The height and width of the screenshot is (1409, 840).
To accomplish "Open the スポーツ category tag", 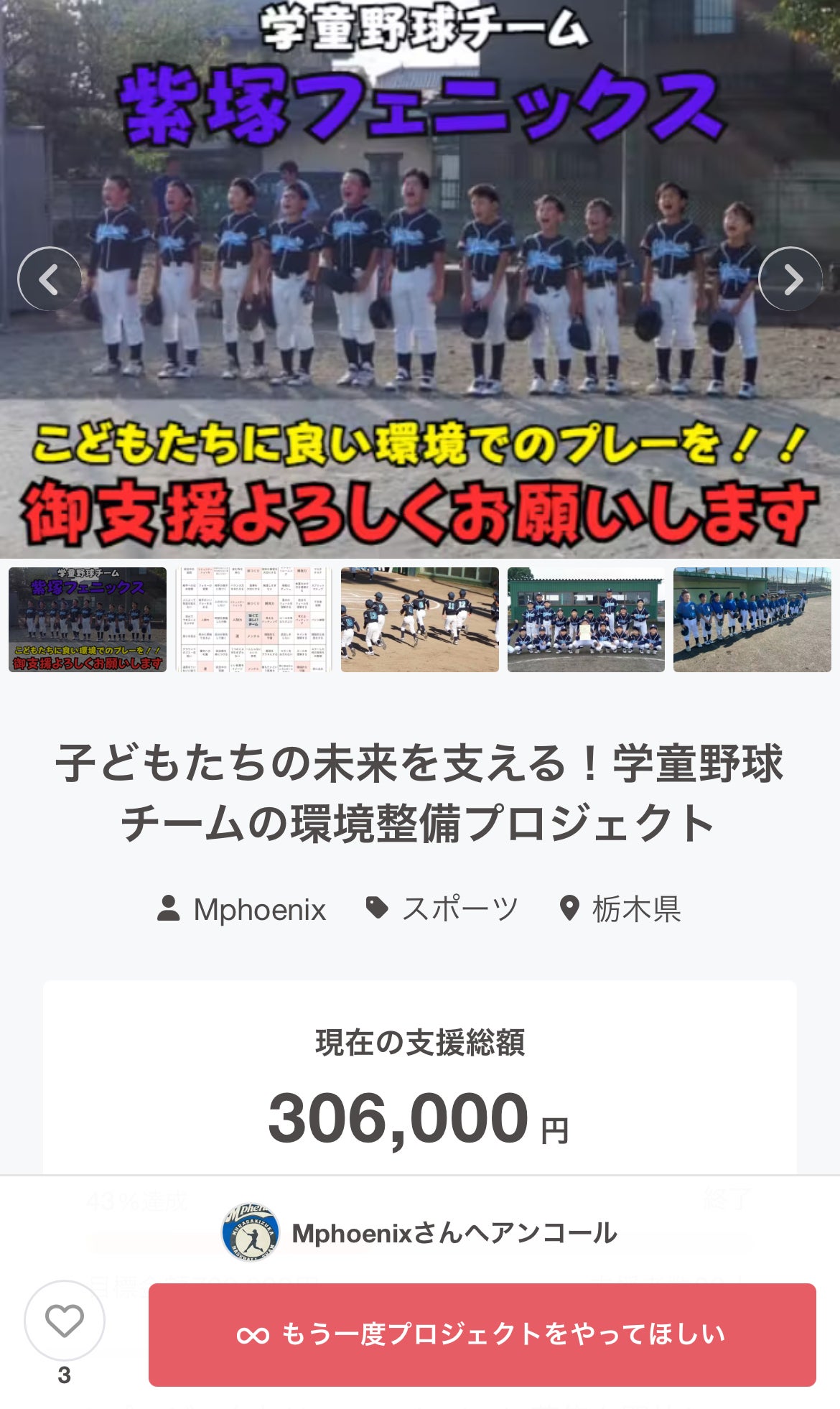I will point(442,909).
